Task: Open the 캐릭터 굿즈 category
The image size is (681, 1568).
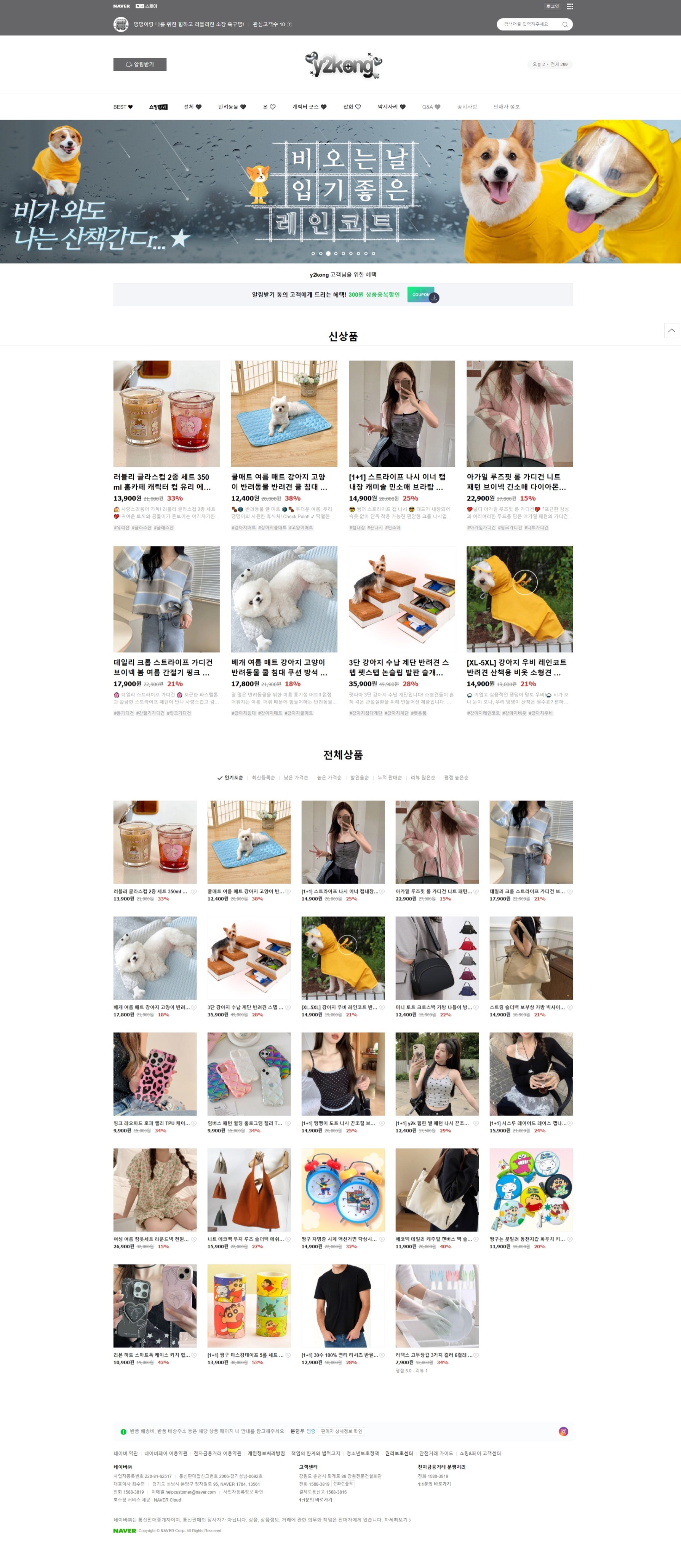Action: pyautogui.click(x=309, y=107)
